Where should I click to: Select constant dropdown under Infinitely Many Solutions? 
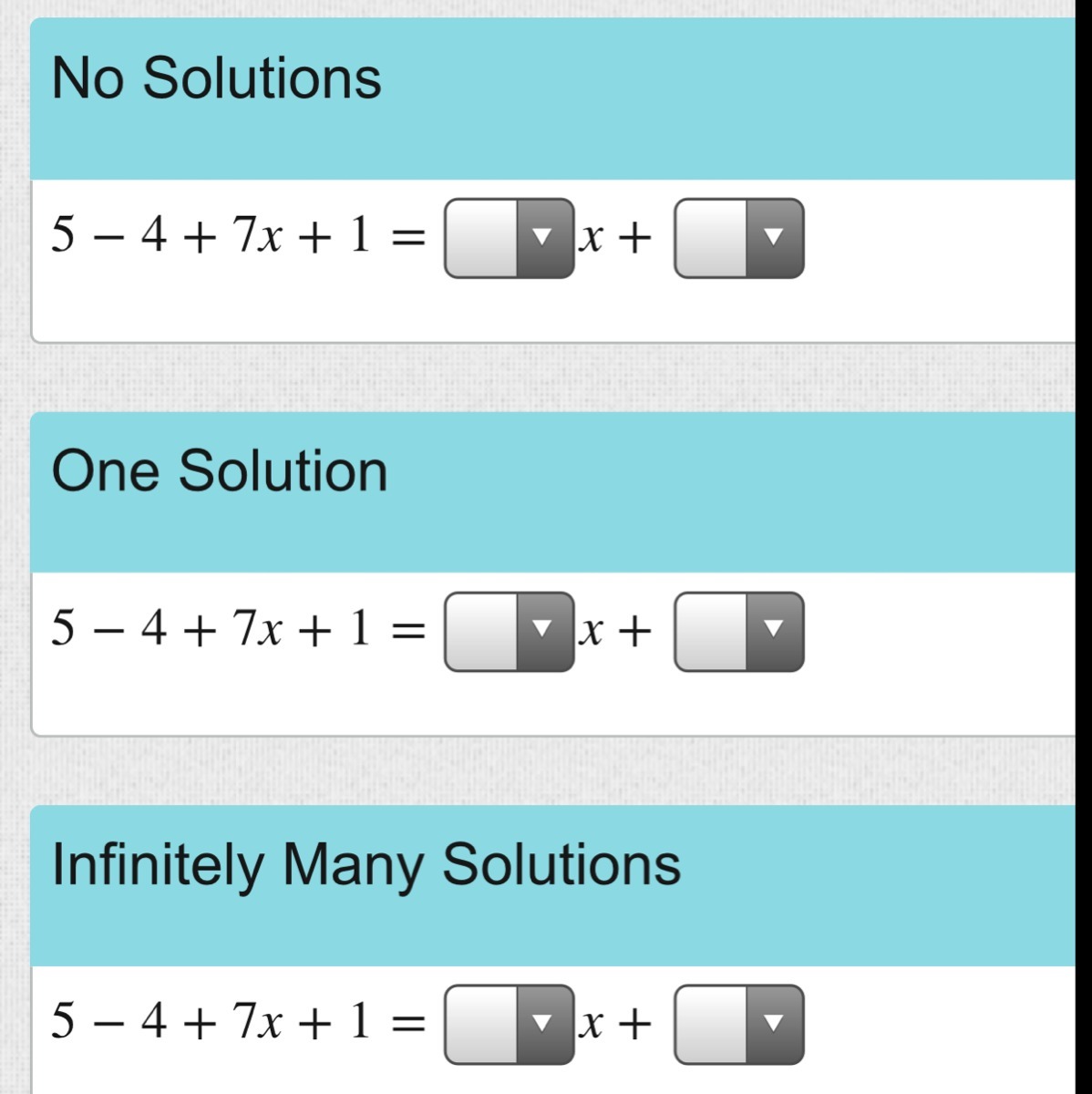coord(739,1024)
